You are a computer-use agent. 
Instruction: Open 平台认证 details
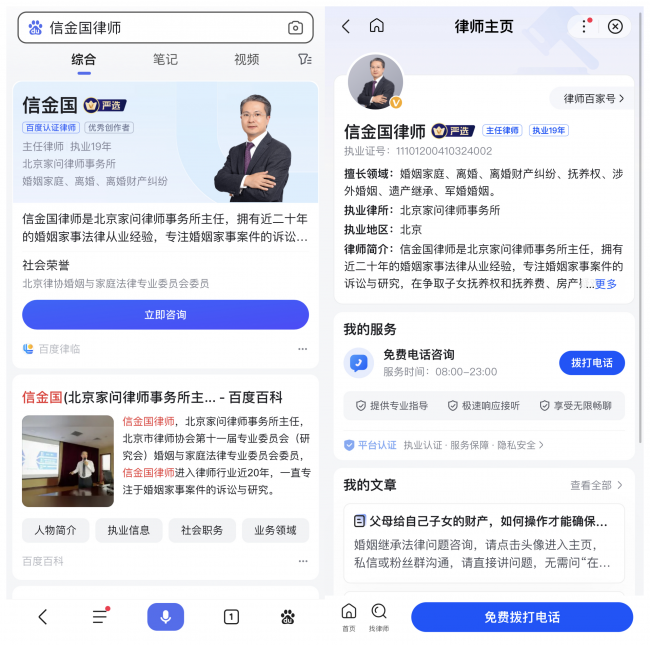click(445, 445)
